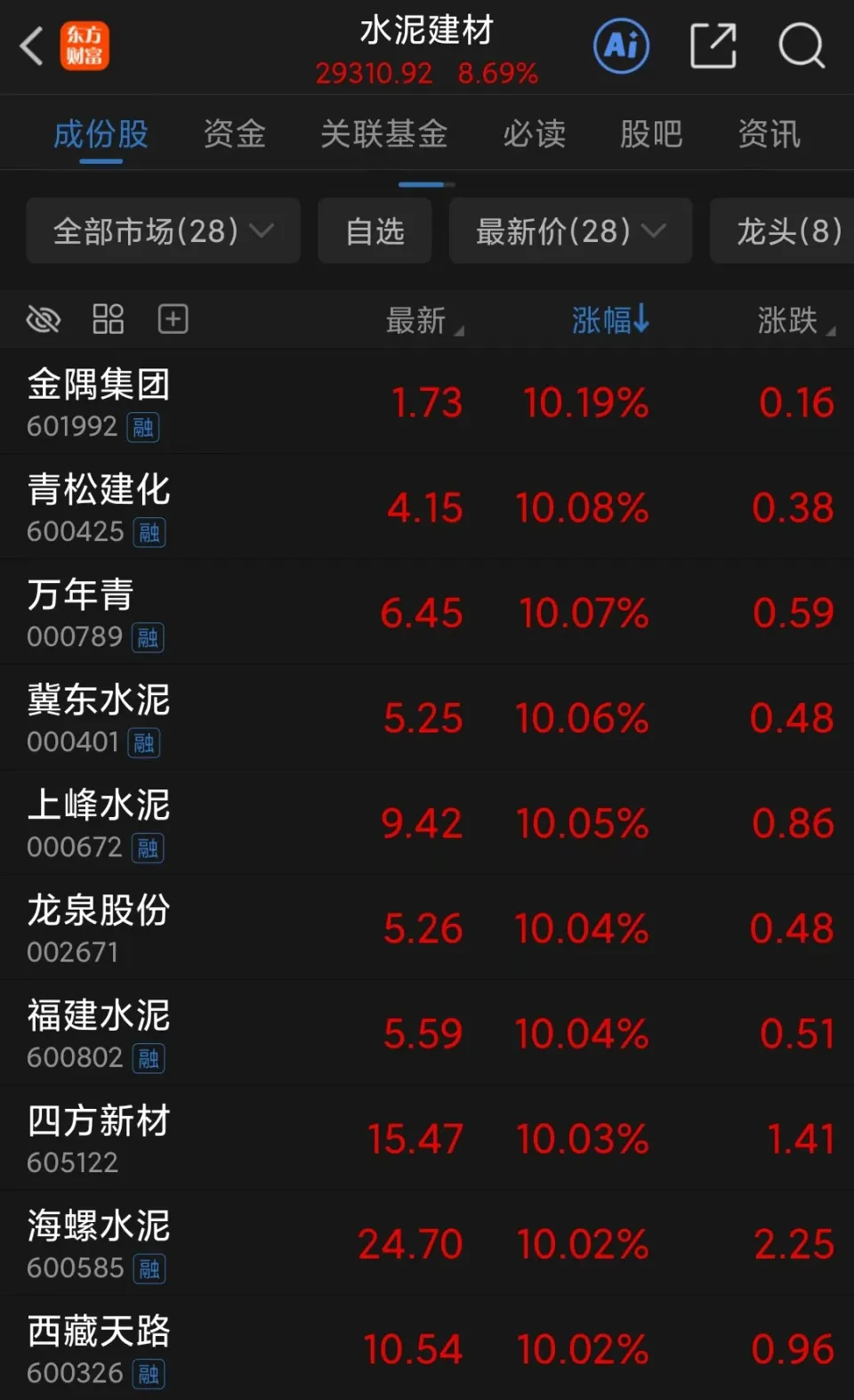Open stock 金隅集团 601992

click(427, 402)
